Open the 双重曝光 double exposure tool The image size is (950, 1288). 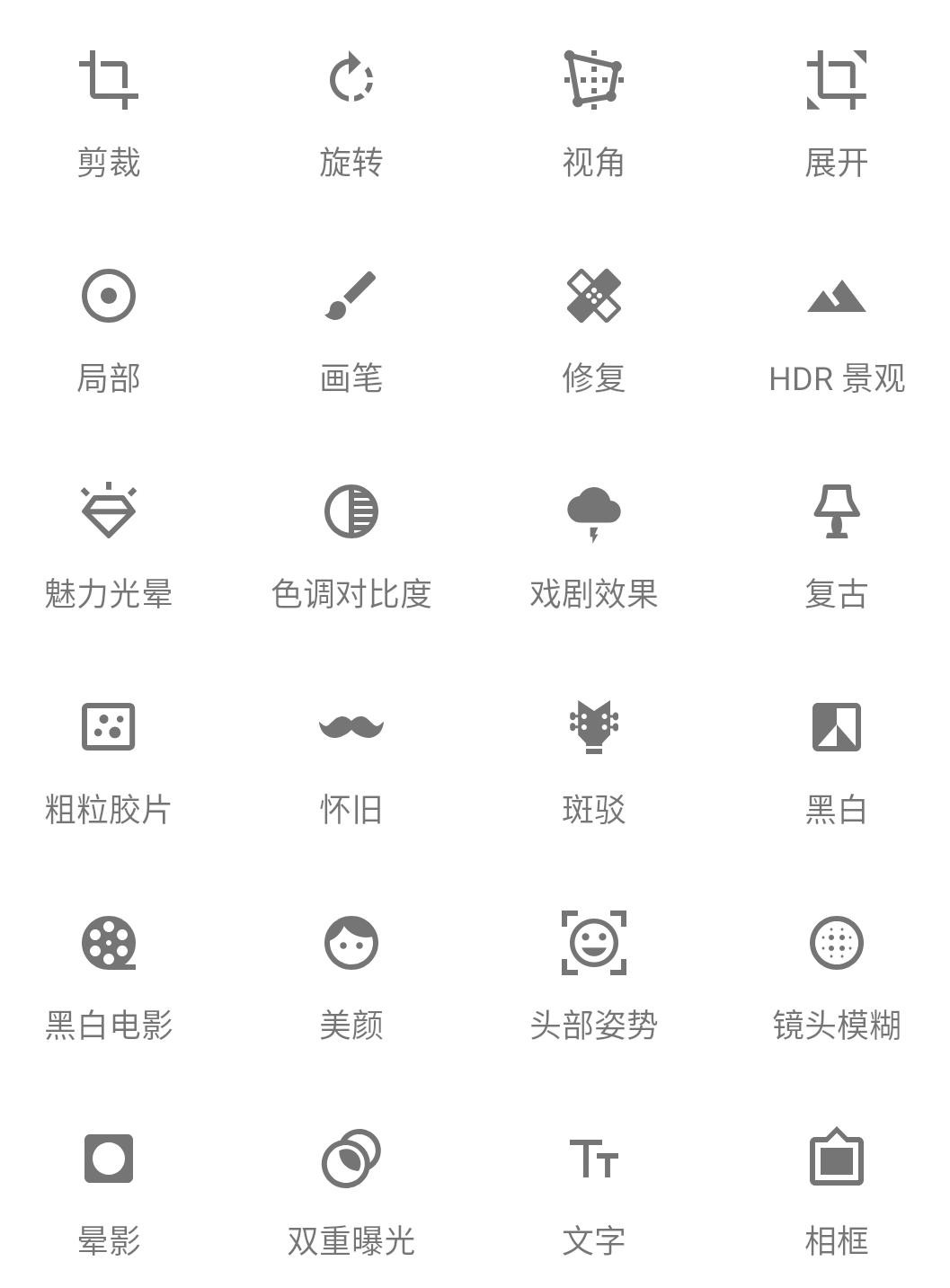[x=351, y=1159]
